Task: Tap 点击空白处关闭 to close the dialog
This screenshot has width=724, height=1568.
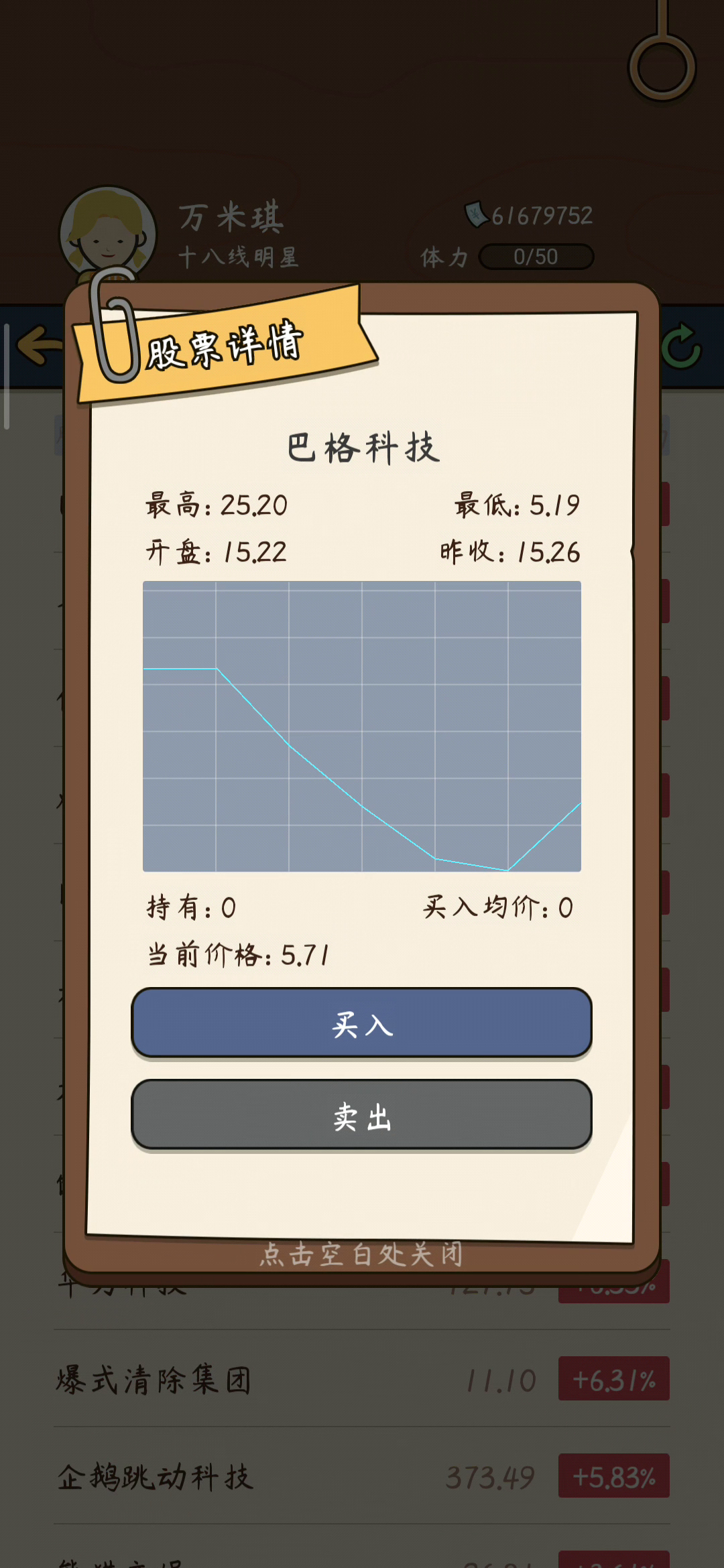Action: coord(361,1254)
